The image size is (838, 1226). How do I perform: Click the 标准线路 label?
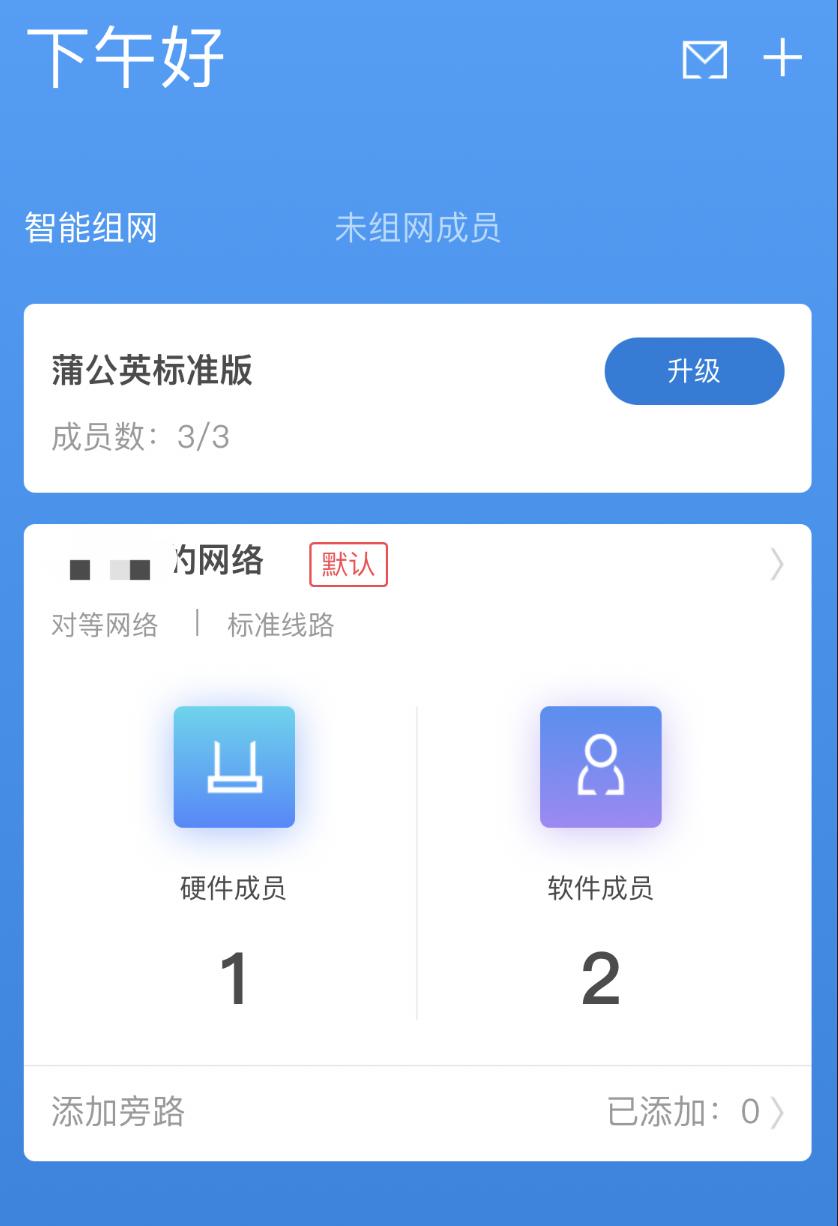278,625
